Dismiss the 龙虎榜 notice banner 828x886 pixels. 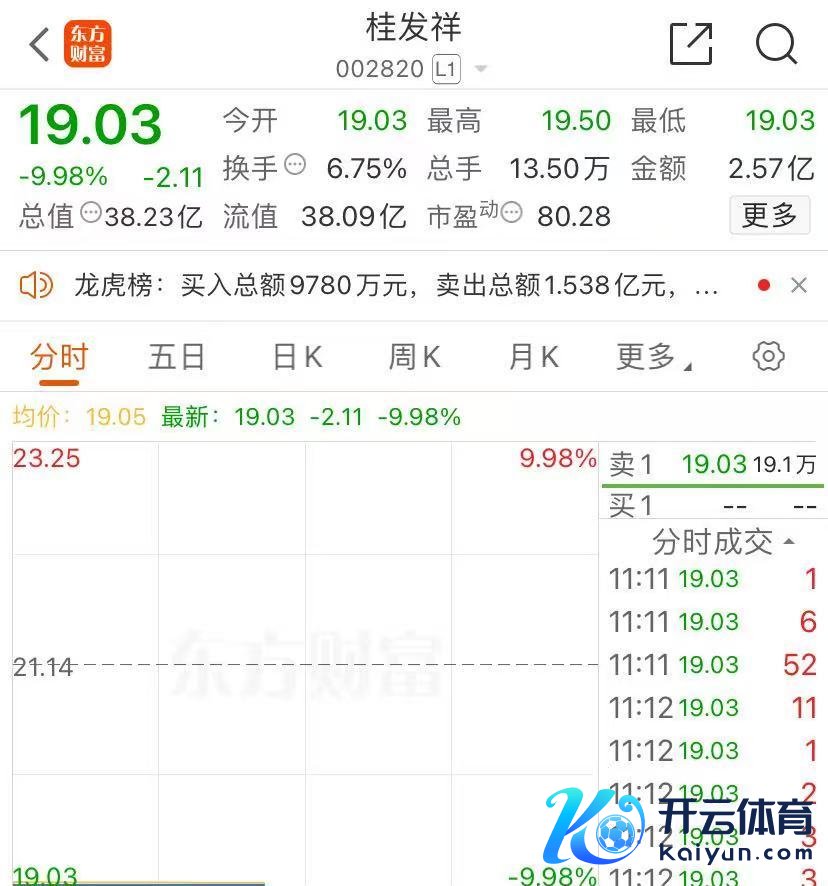point(799,286)
